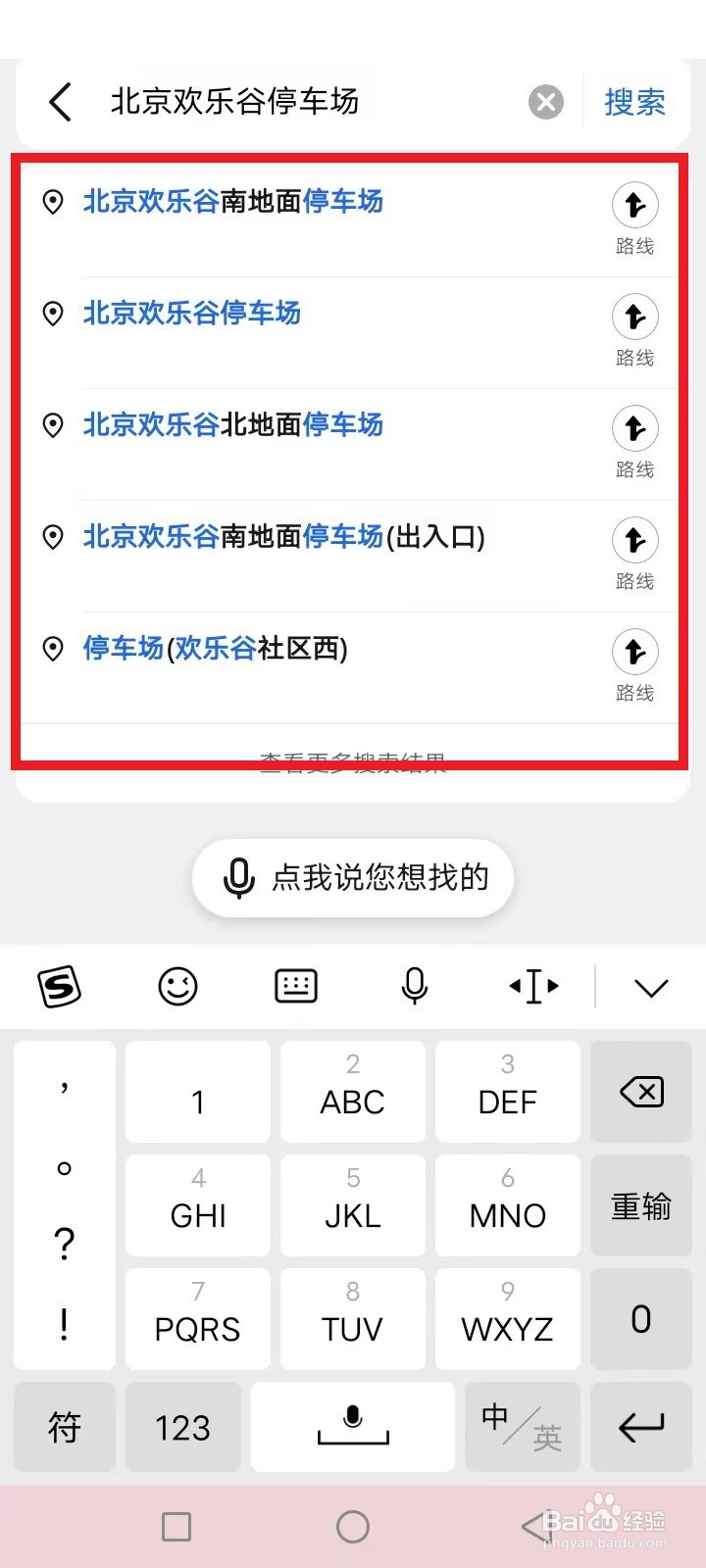Get route for 北京欢乐谷北地面停车场
Image resolution: width=706 pixels, height=1568 pixels.
(635, 428)
